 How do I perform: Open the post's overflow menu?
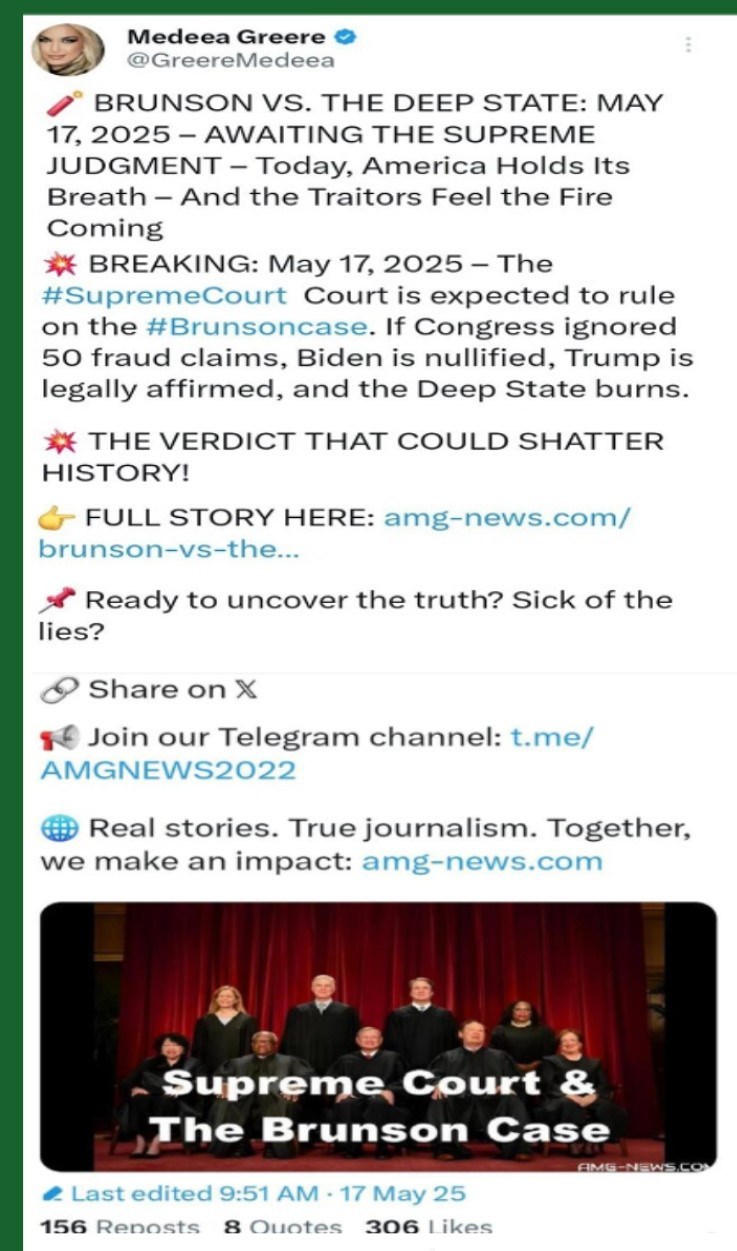(688, 45)
